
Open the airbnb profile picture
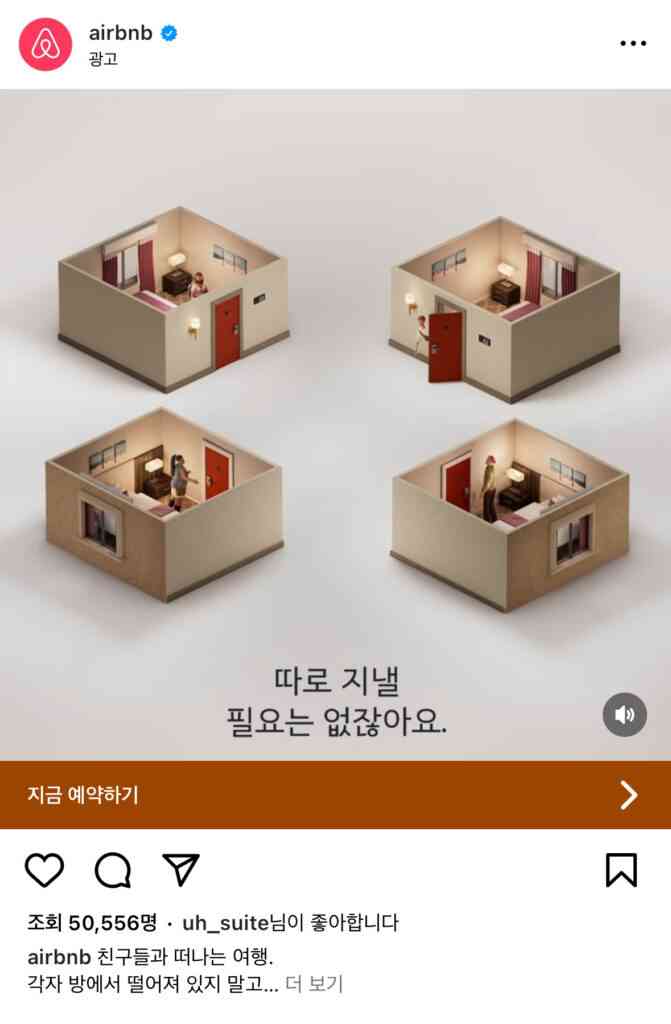[45, 45]
